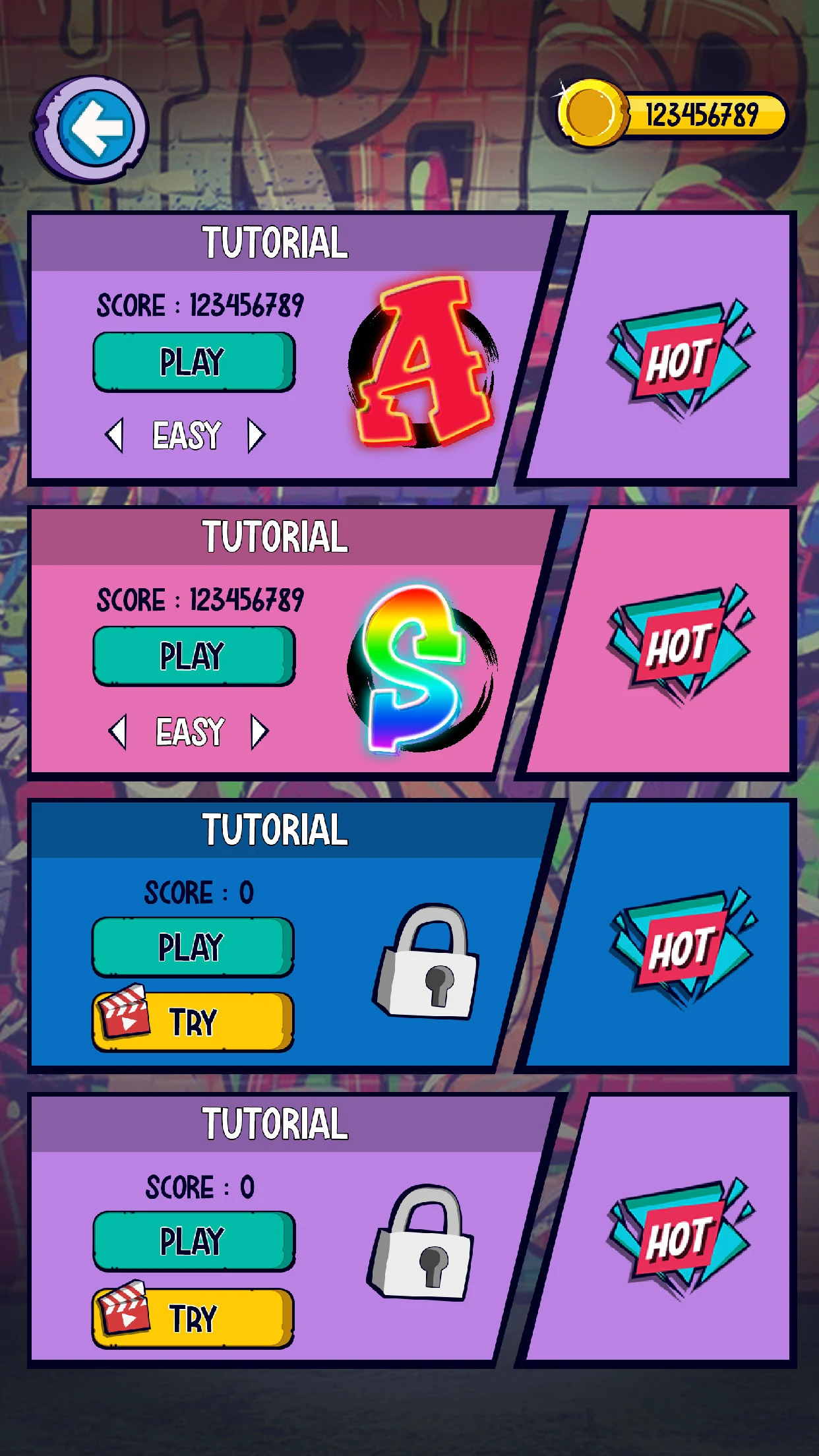The height and width of the screenshot is (1456, 819).
Task: Play the tutorial with red letter A
Action: [194, 362]
